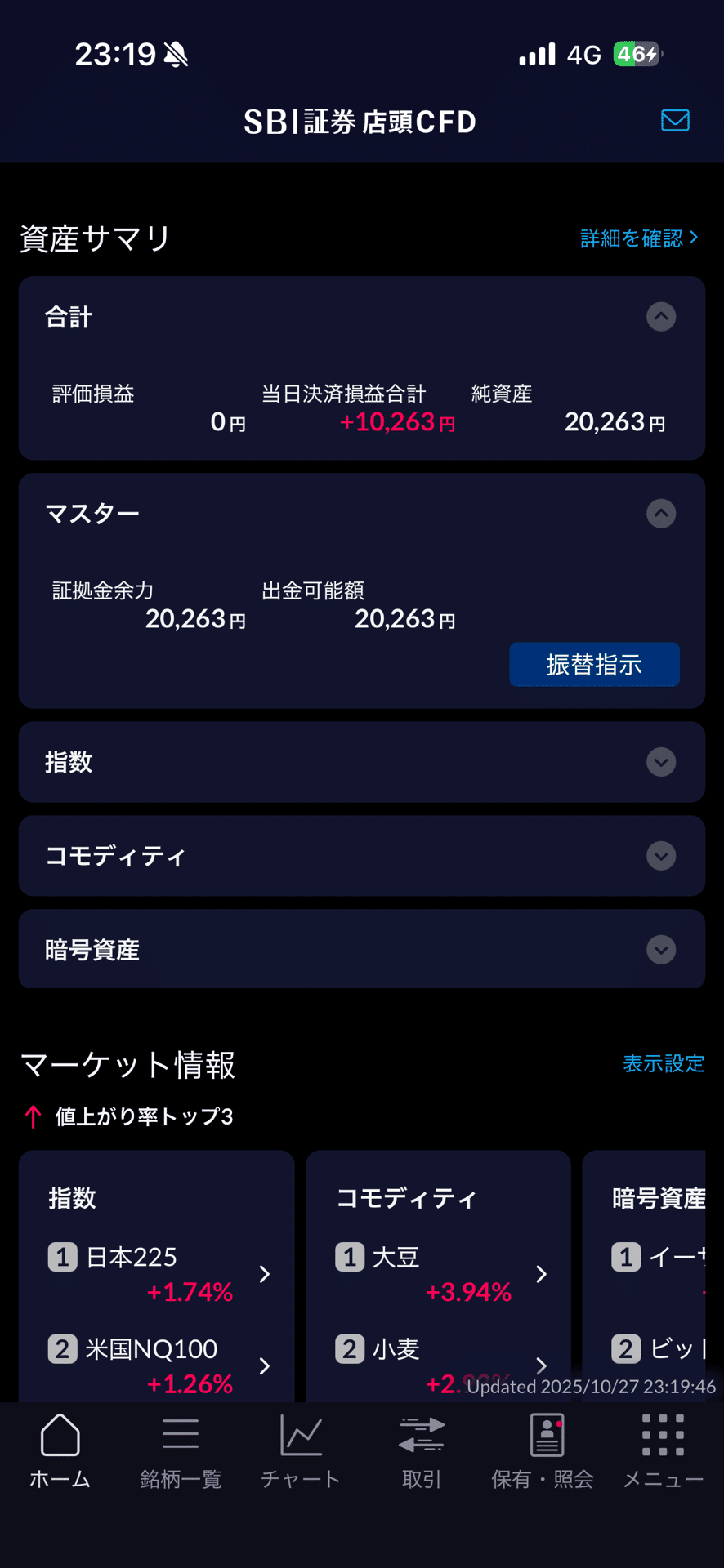Viewport: 724px width, 1568px height.
Task: Collapse the 合計 summary section
Action: pyautogui.click(x=661, y=318)
